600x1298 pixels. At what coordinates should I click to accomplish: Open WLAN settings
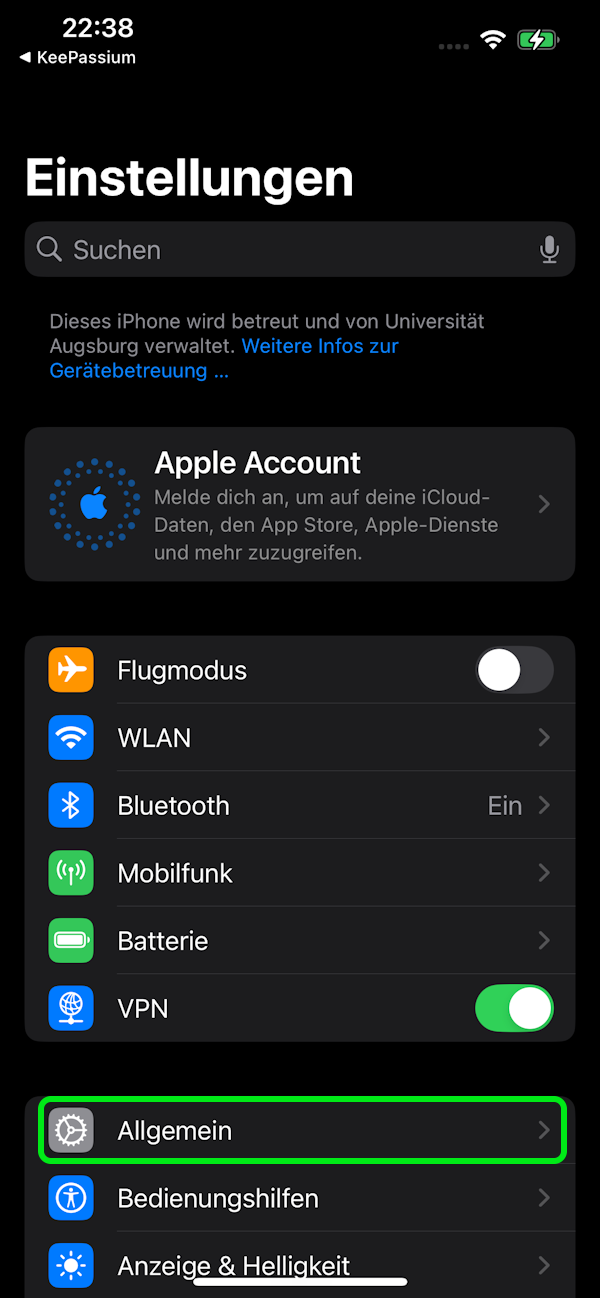click(300, 738)
